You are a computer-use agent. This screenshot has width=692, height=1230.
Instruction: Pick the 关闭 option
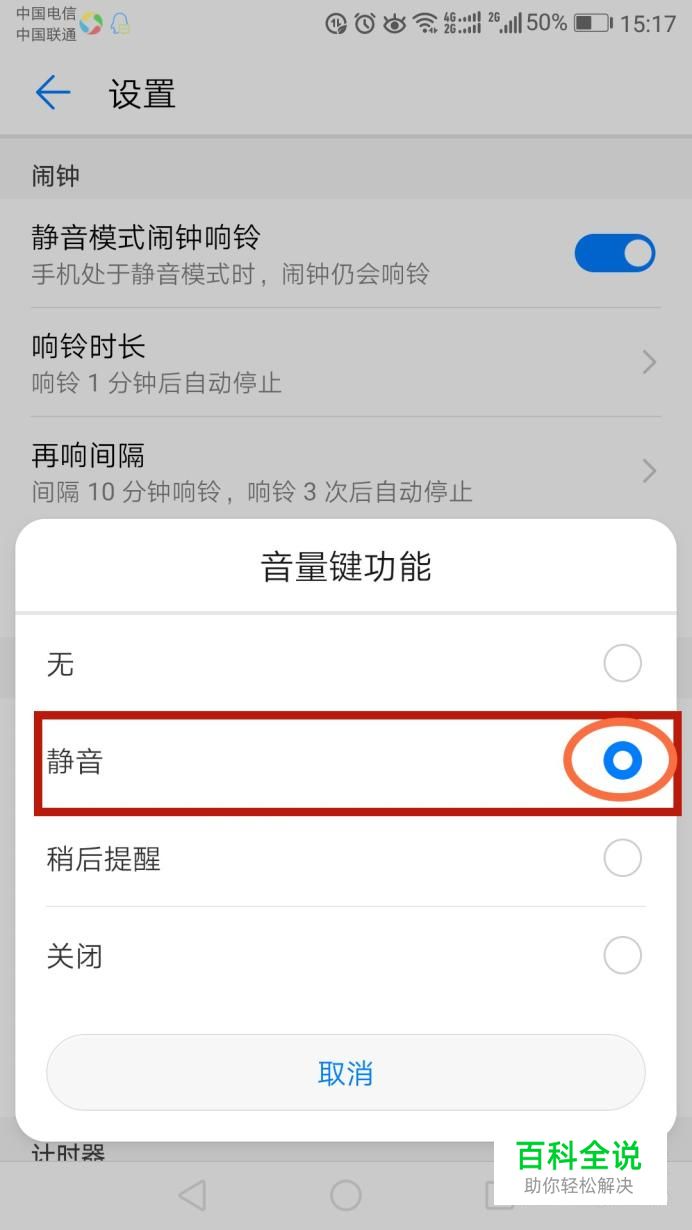click(x=345, y=956)
